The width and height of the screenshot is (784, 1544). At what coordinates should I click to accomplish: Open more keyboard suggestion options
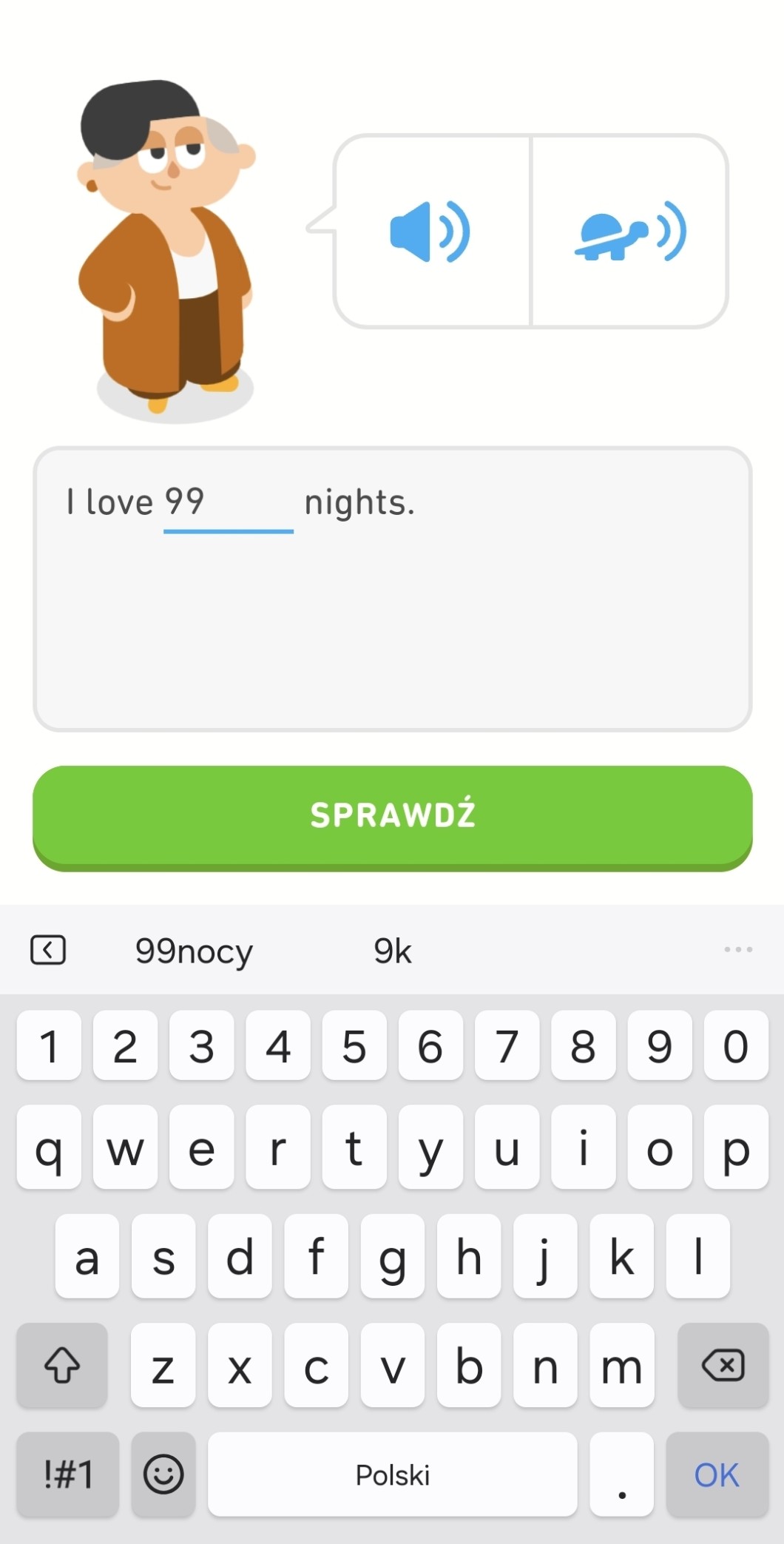pyautogui.click(x=737, y=949)
